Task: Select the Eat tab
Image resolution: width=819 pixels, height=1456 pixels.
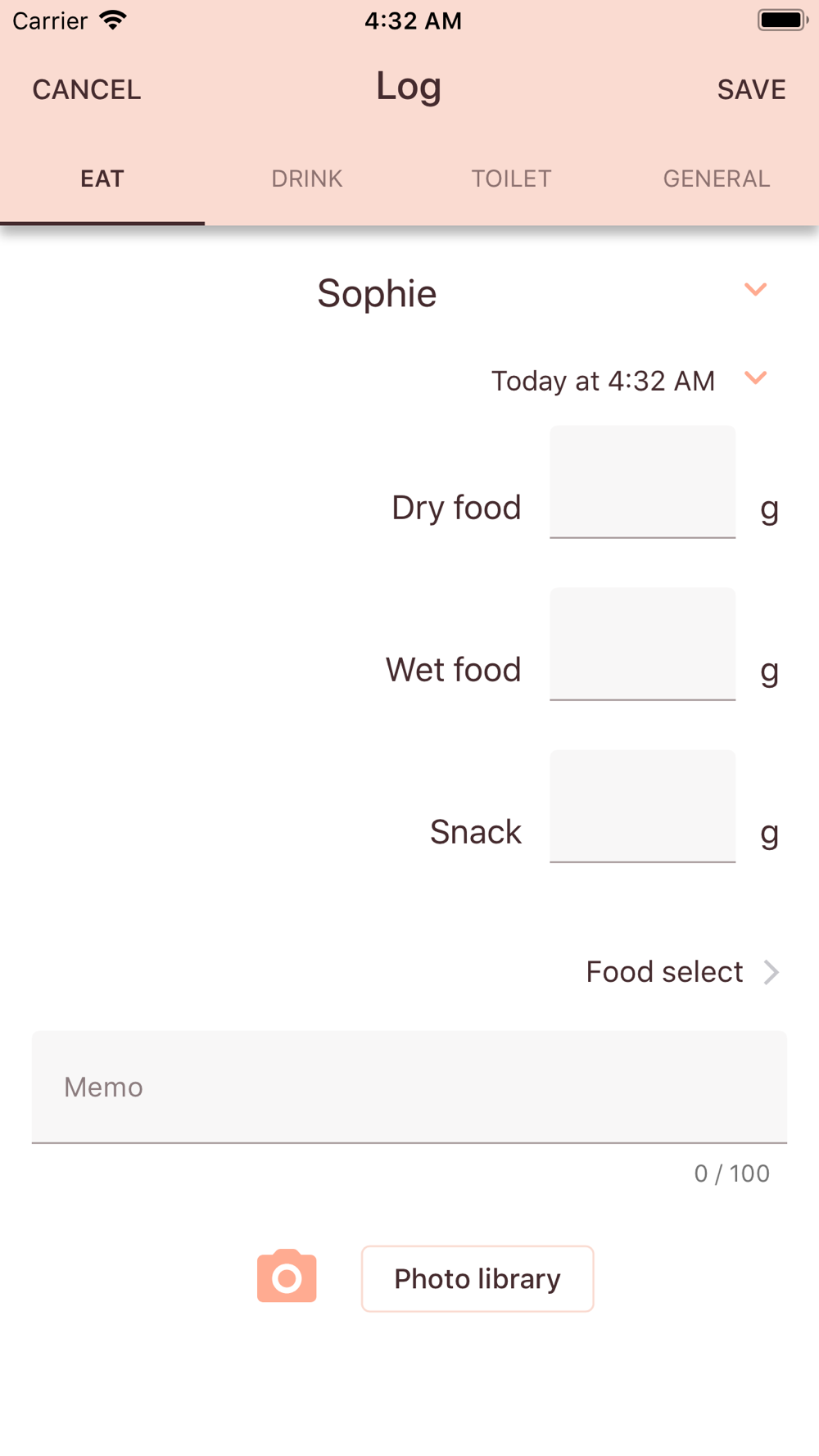Action: pos(102,179)
